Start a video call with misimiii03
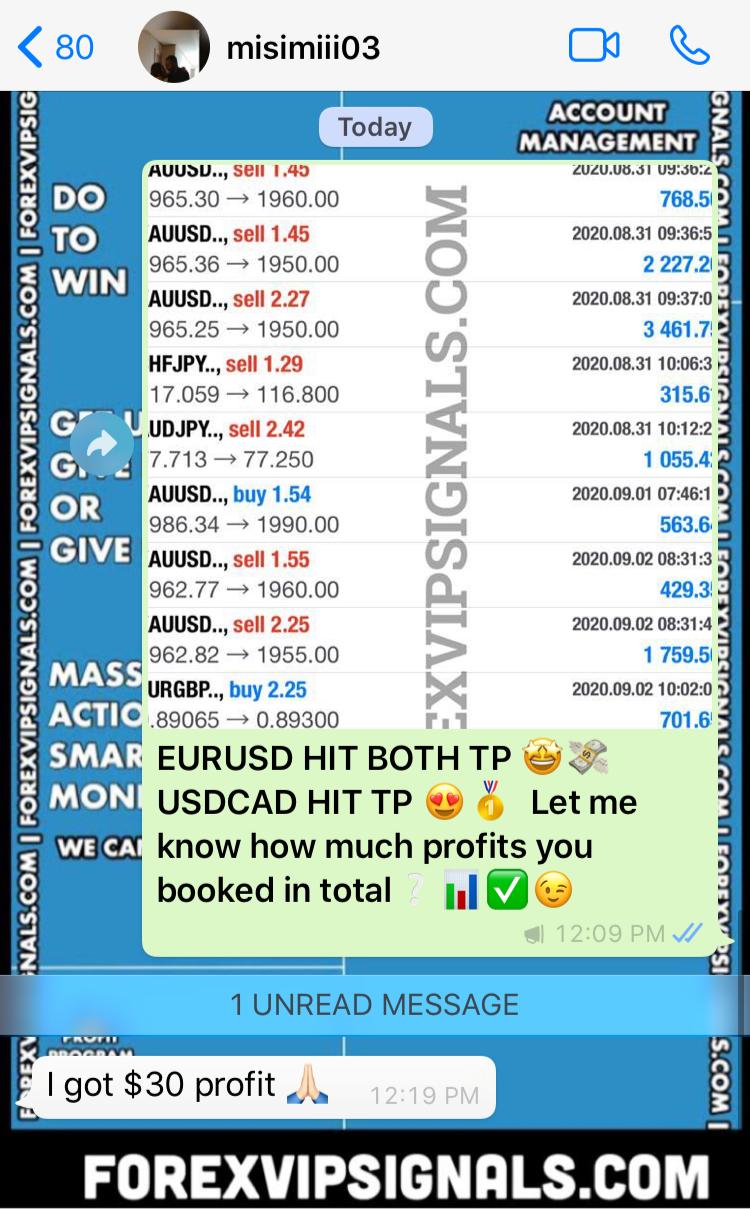750x1209 pixels. (x=594, y=46)
